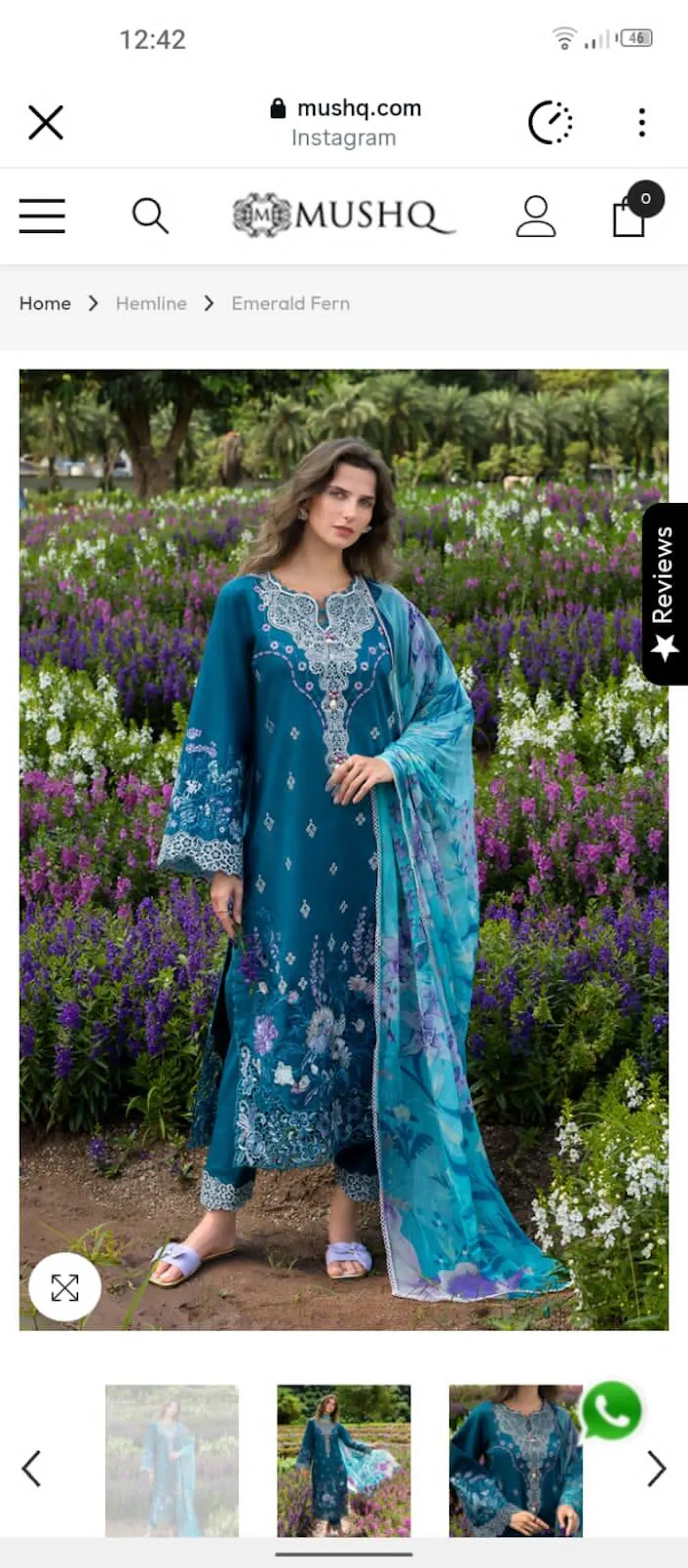Go to Home breadcrumb

(45, 304)
